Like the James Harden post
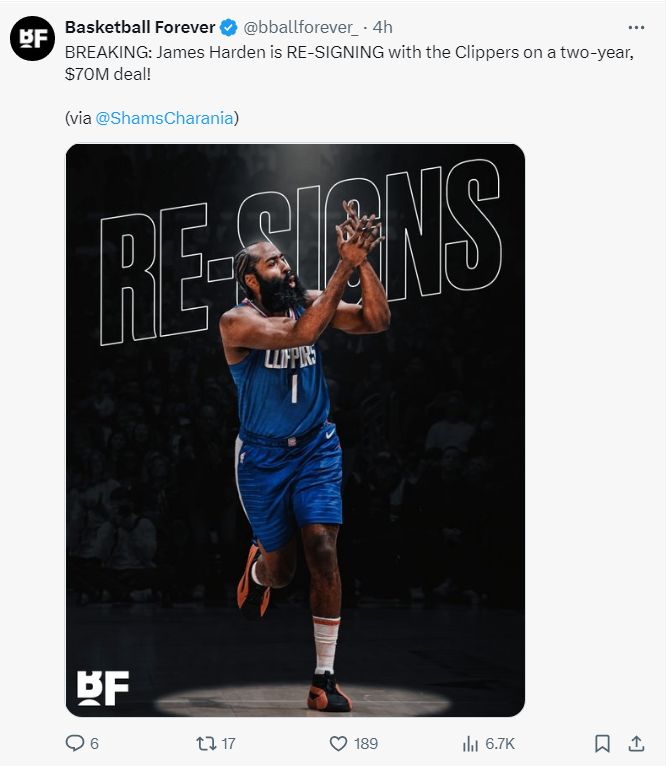The width and height of the screenshot is (666, 766). point(338,743)
